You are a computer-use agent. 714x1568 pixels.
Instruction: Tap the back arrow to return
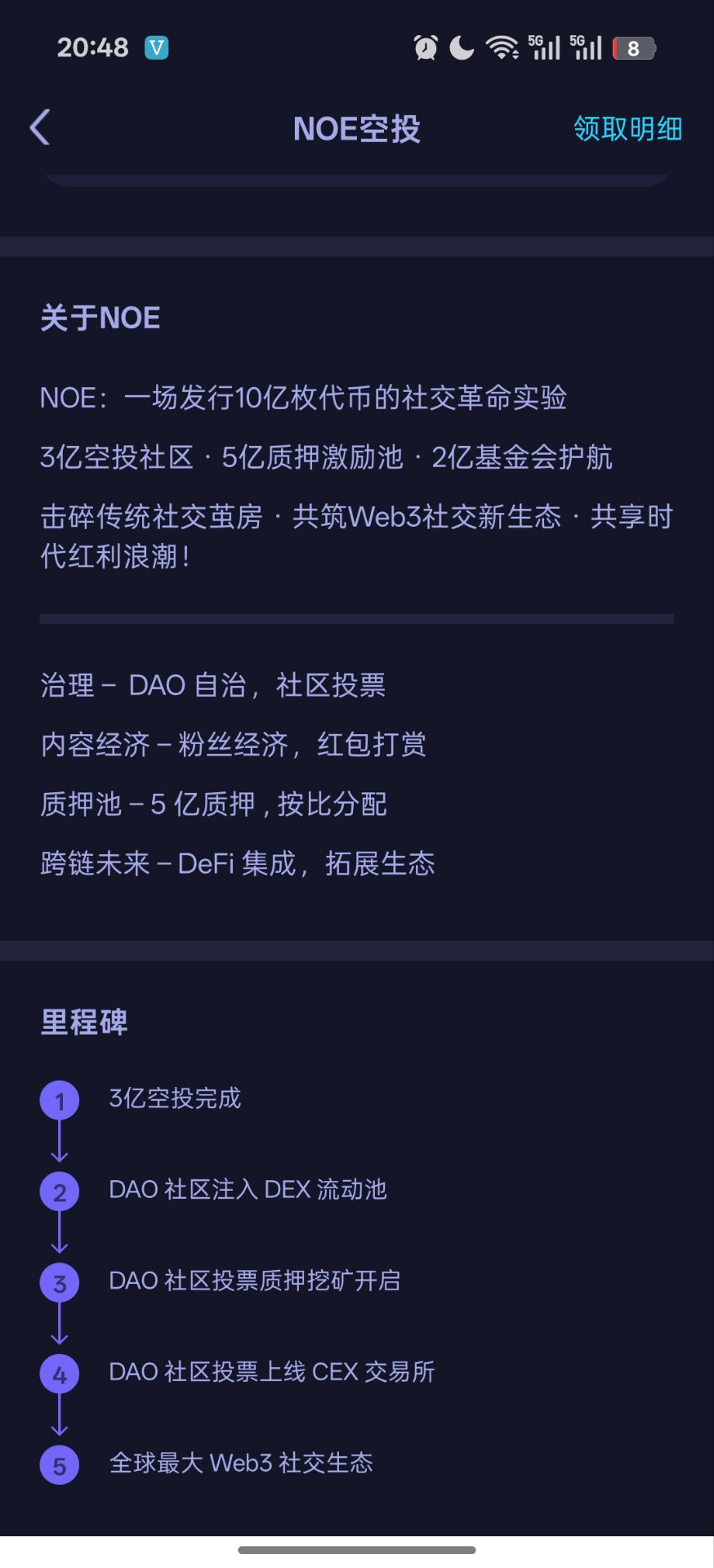[38, 128]
